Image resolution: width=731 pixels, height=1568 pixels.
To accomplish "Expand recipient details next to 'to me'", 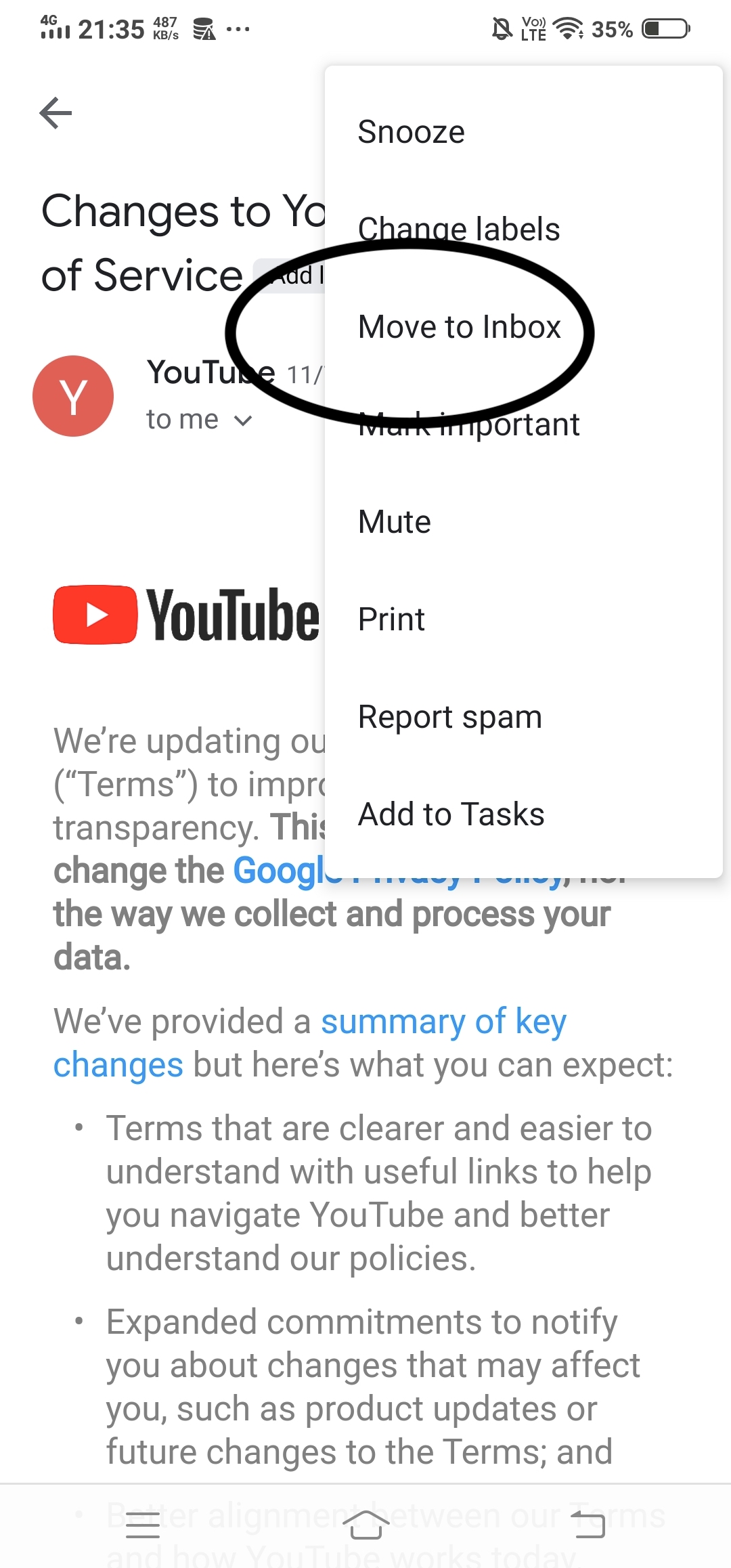I will (243, 420).
